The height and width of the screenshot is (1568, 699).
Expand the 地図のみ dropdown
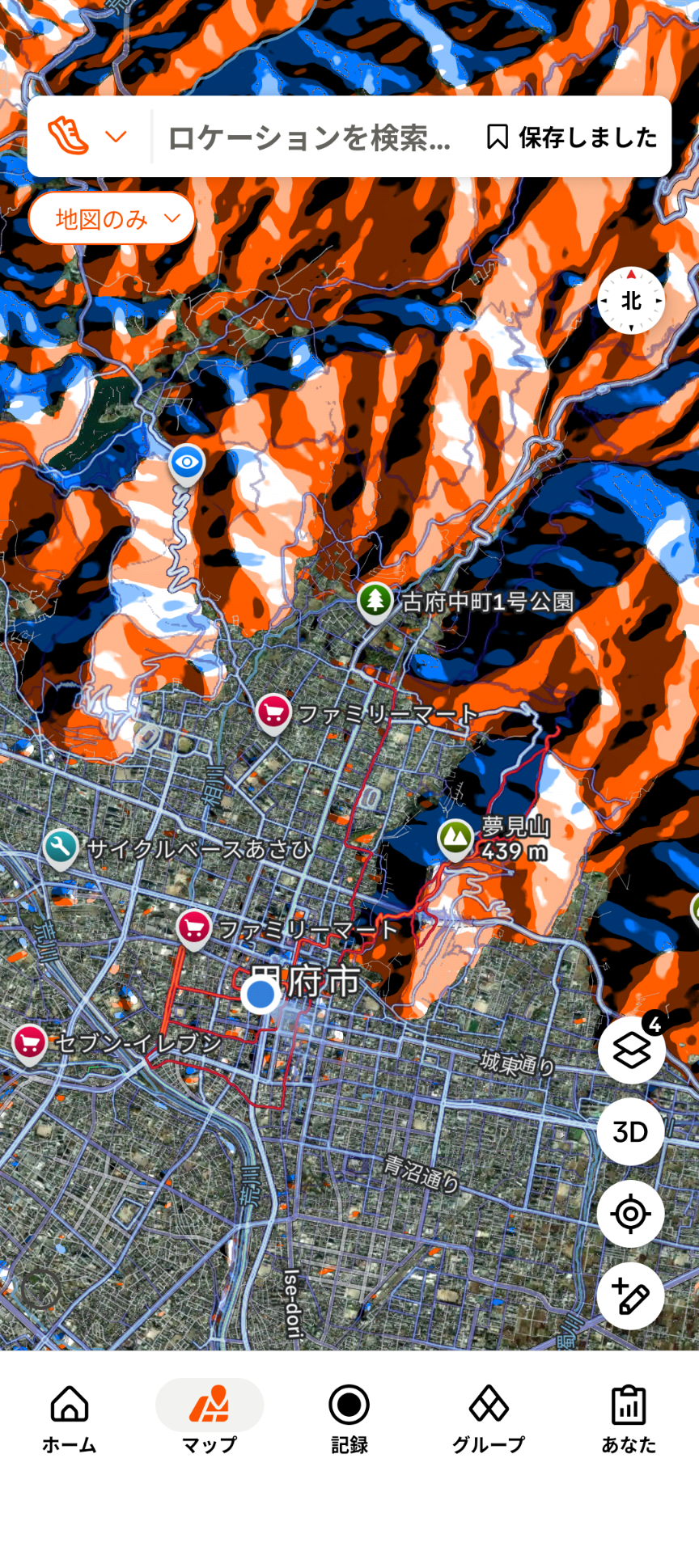(112, 218)
